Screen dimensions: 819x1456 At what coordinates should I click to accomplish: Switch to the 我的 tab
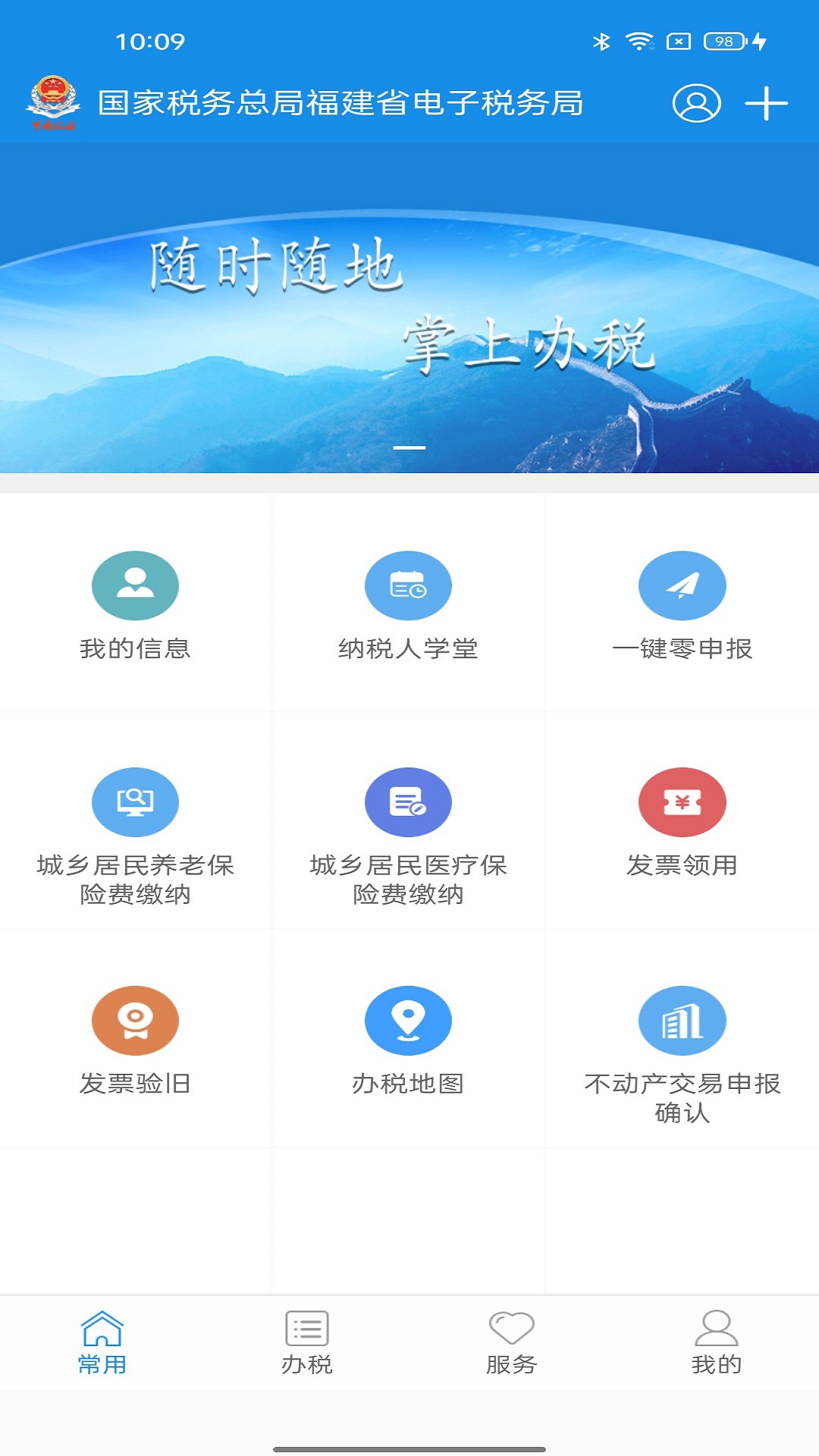716,1343
